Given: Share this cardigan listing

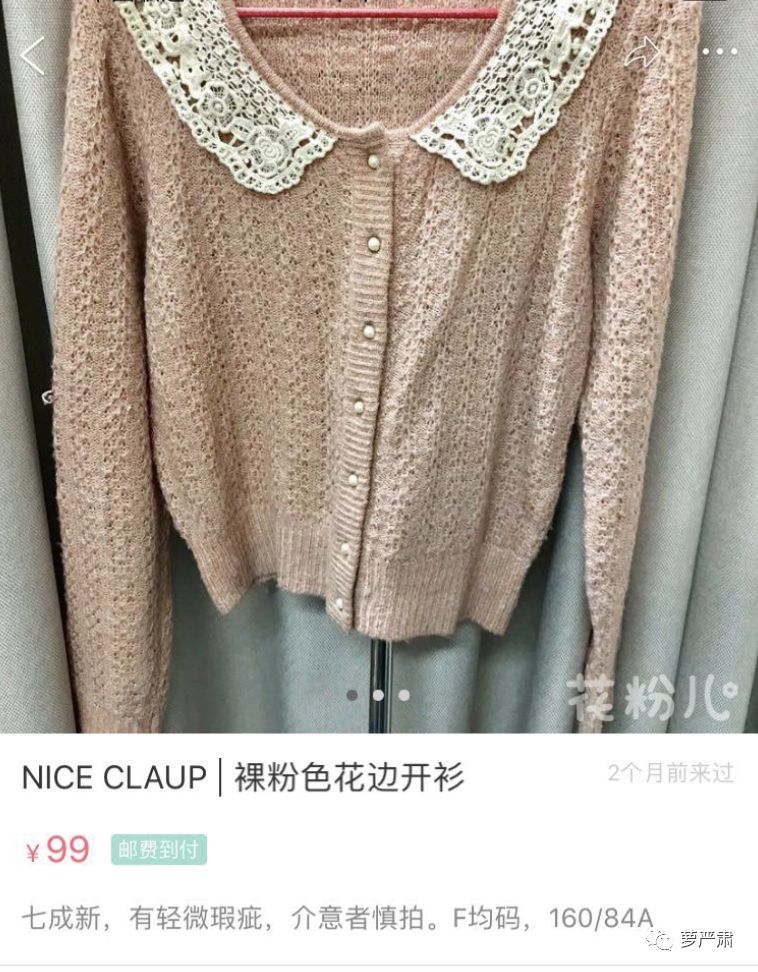Looking at the screenshot, I should [644, 51].
